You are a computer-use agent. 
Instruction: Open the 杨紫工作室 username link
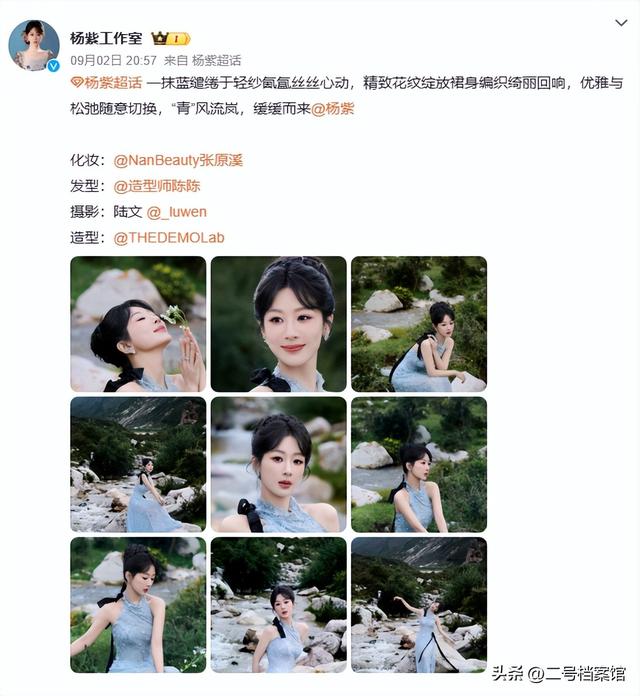coord(106,38)
